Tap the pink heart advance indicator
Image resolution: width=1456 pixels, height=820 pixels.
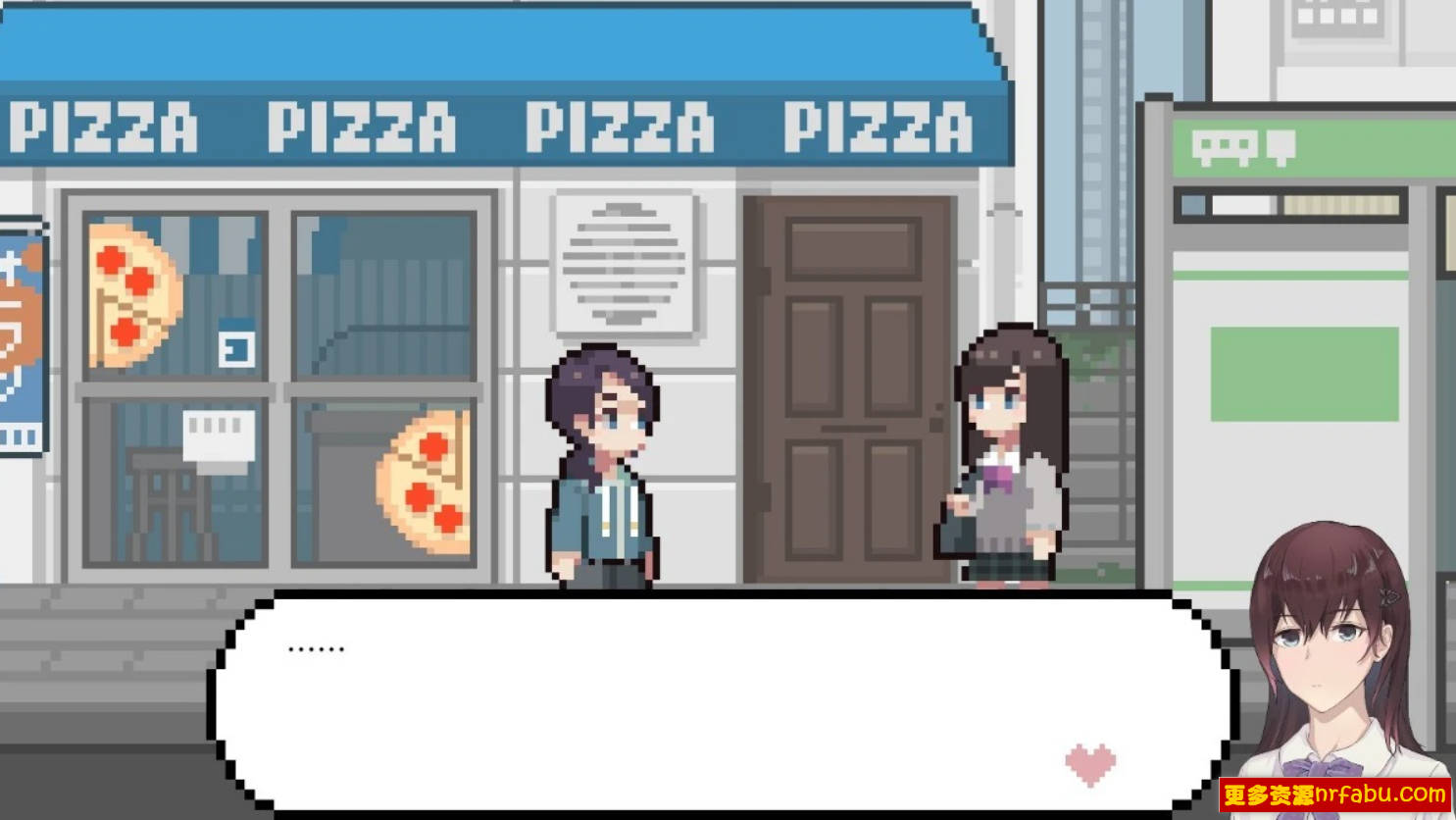click(1090, 763)
